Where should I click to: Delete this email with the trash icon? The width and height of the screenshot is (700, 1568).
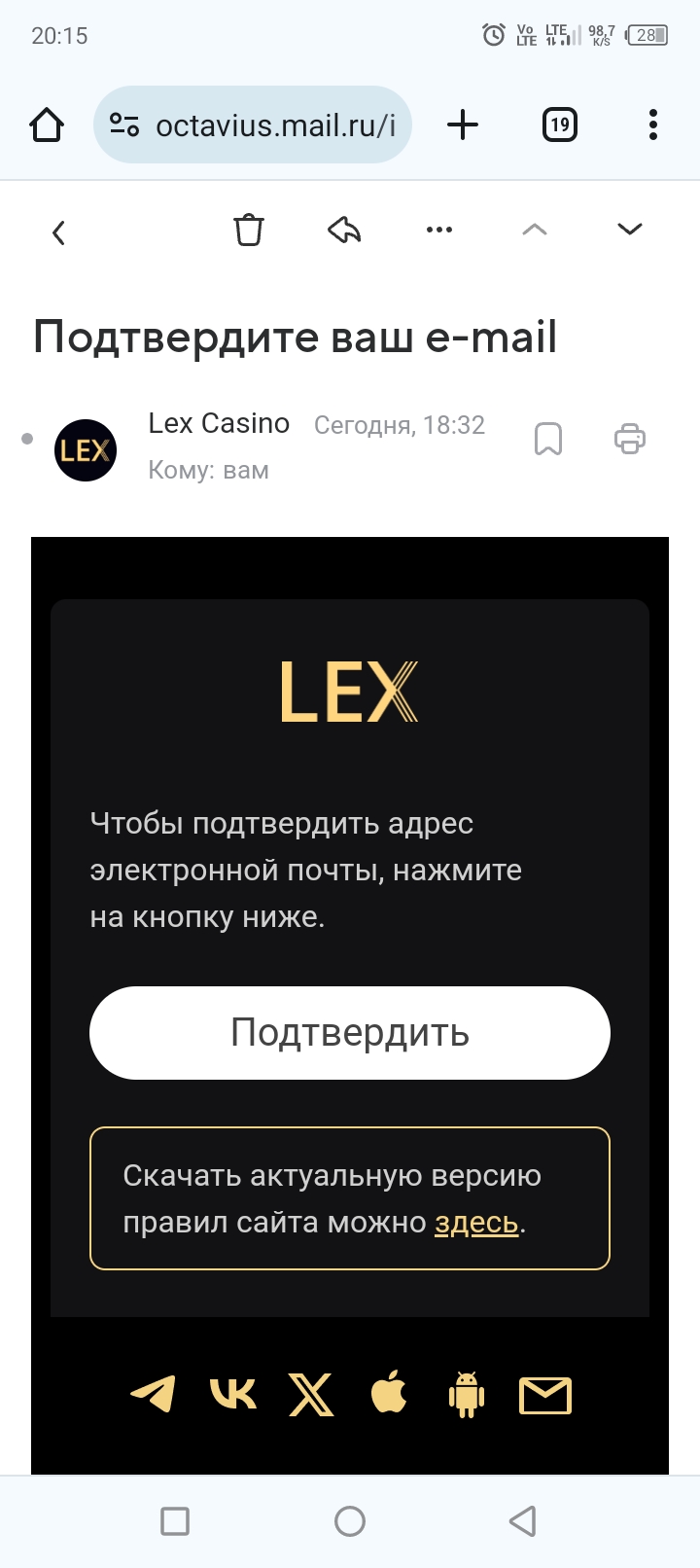point(249,230)
